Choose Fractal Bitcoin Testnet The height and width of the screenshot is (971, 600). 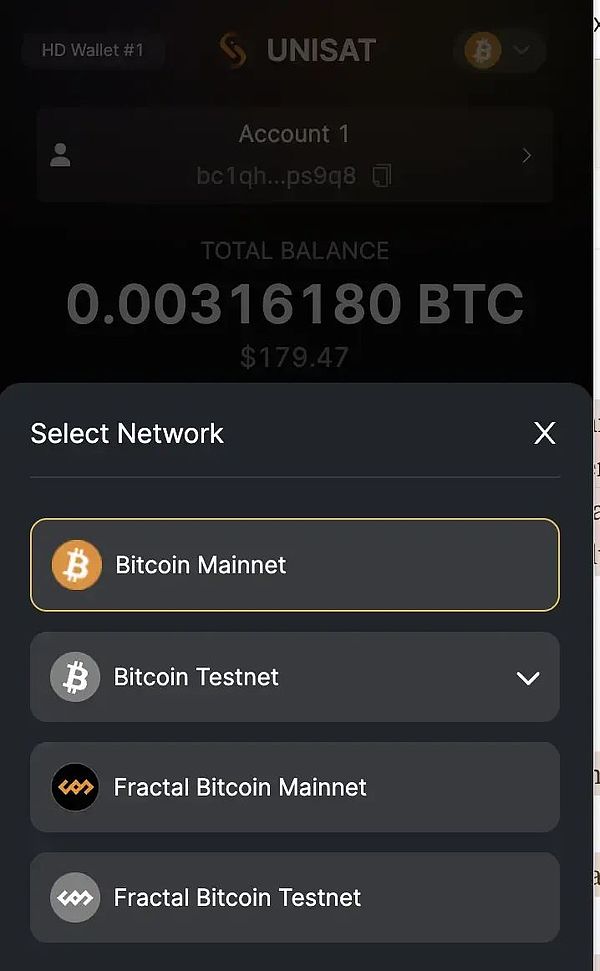point(294,897)
